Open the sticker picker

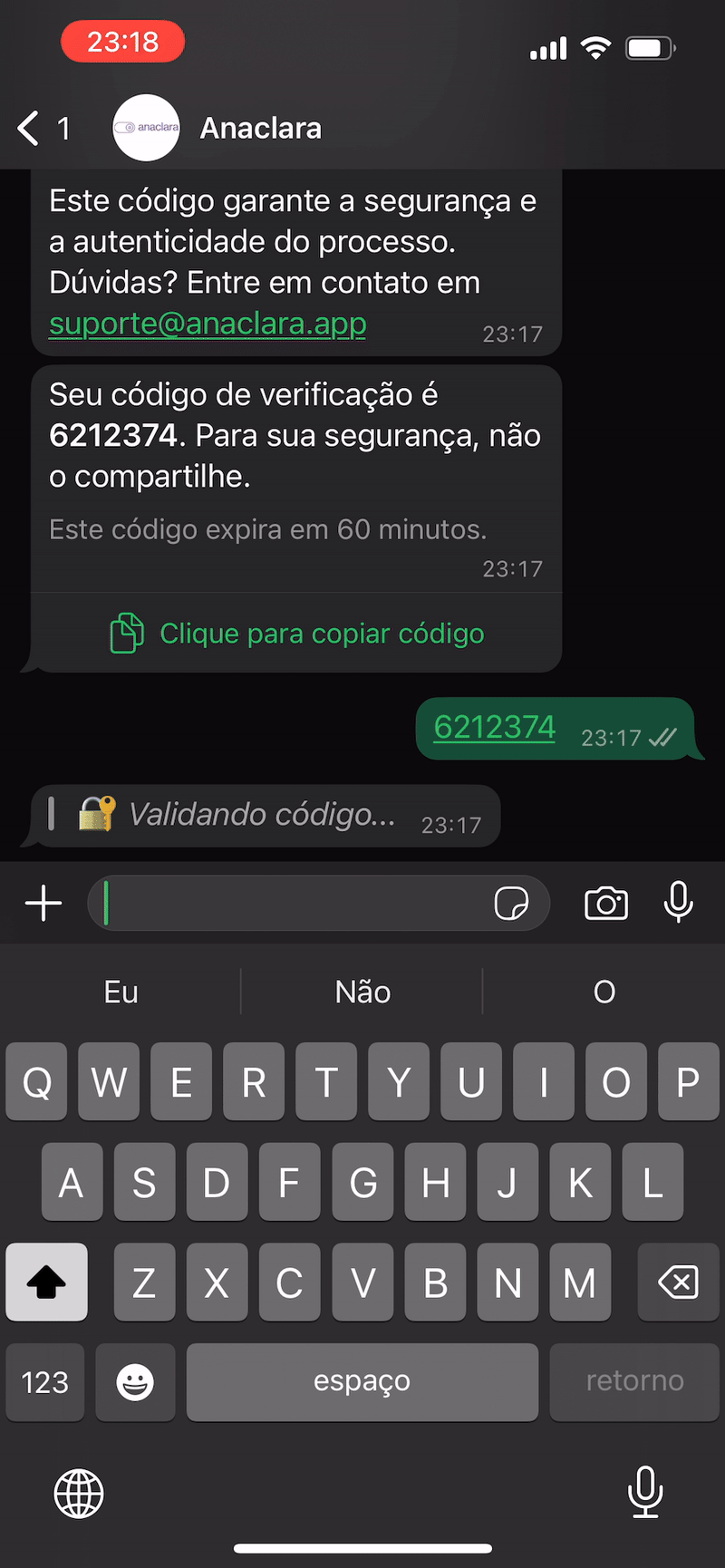pyautogui.click(x=511, y=903)
